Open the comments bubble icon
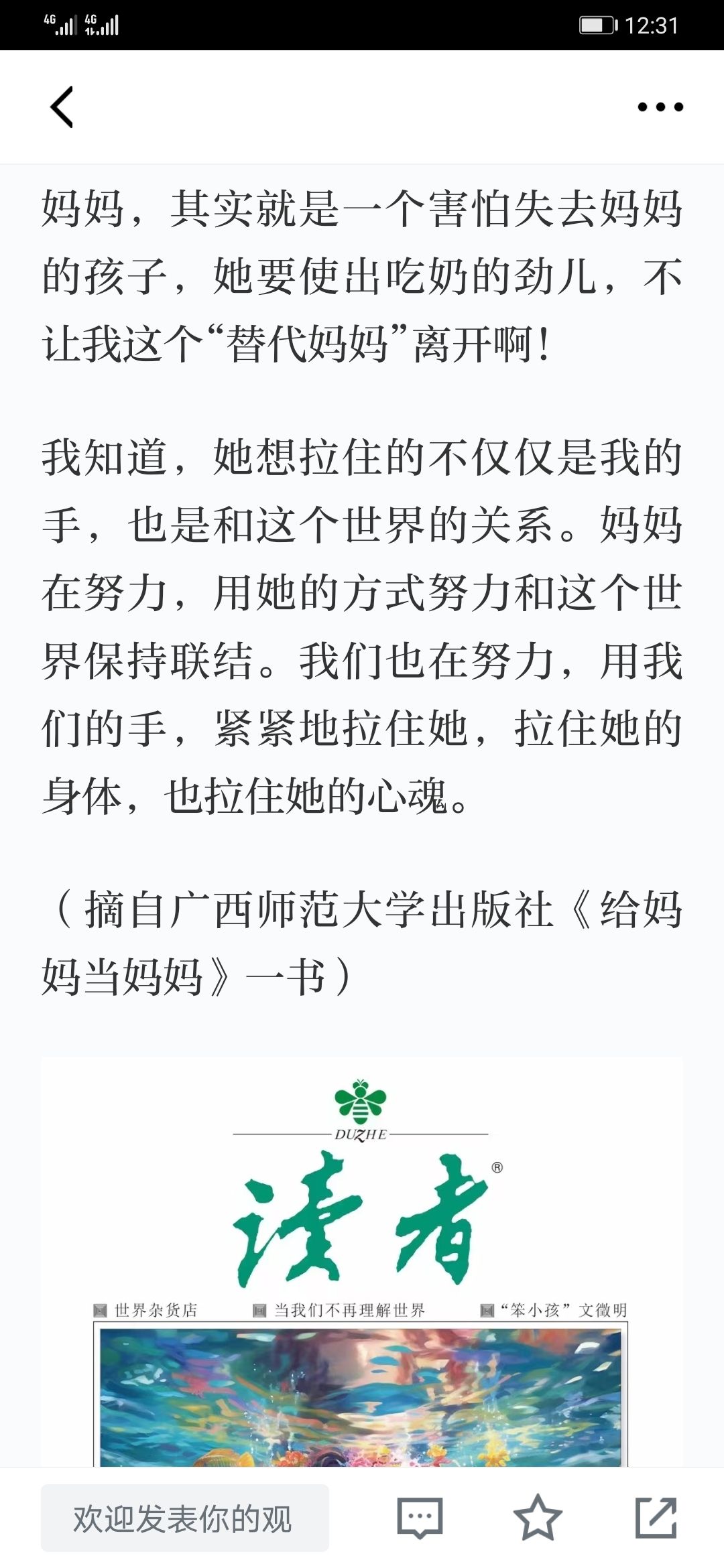 click(420, 1518)
